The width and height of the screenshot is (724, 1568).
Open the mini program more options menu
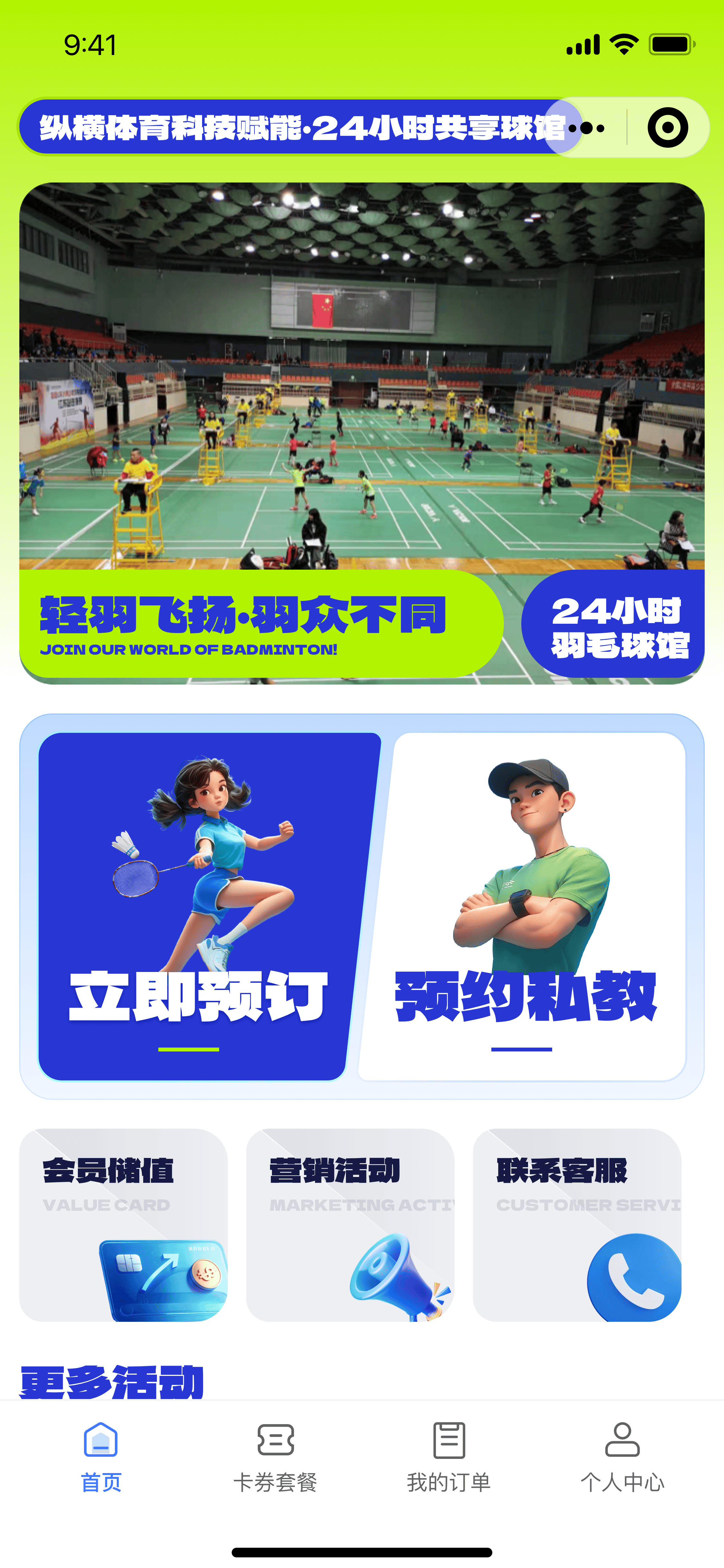(587, 128)
